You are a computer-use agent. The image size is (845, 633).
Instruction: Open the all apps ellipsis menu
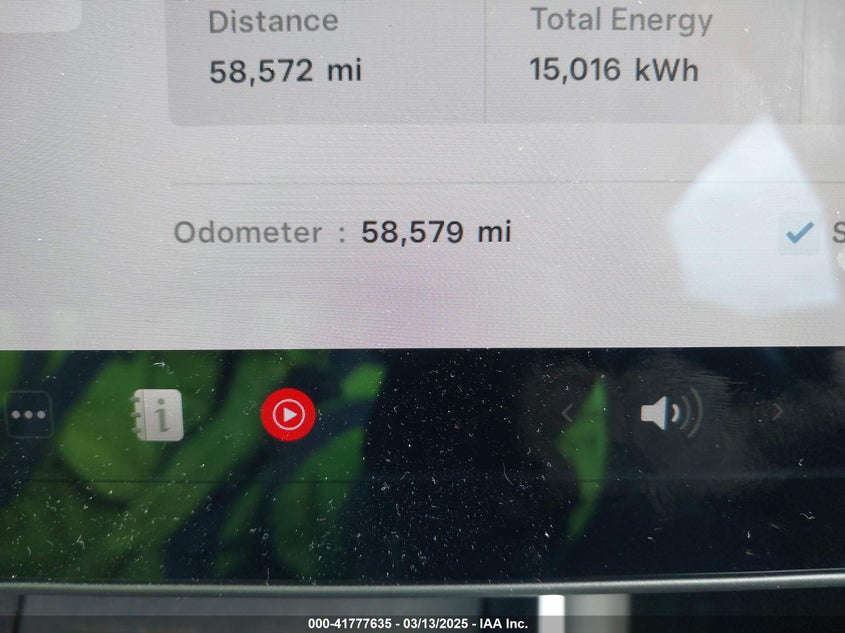pyautogui.click(x=28, y=415)
